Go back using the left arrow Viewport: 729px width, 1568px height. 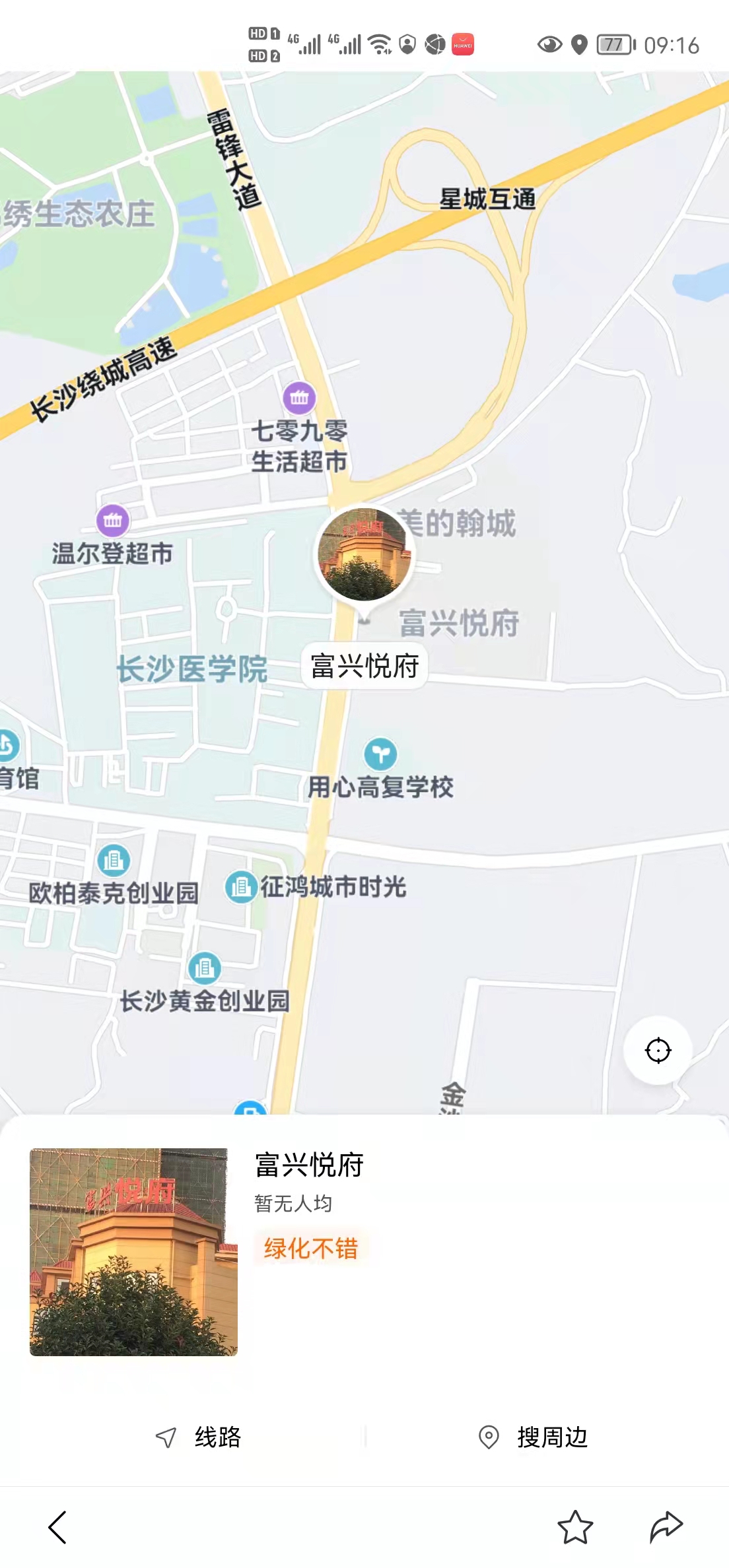click(x=58, y=1527)
